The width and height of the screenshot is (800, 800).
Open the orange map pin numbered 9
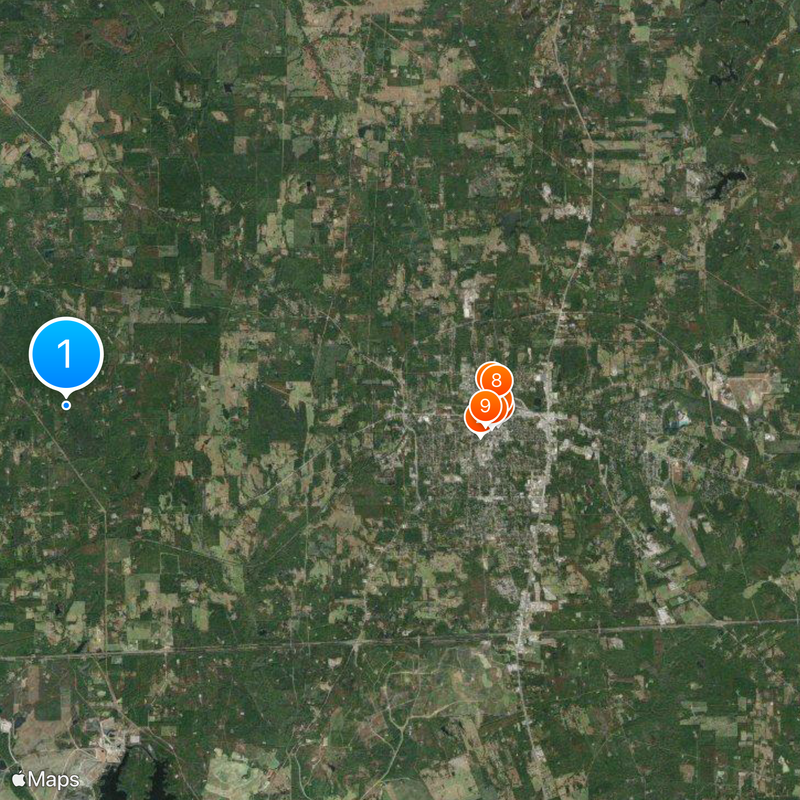[x=484, y=408]
